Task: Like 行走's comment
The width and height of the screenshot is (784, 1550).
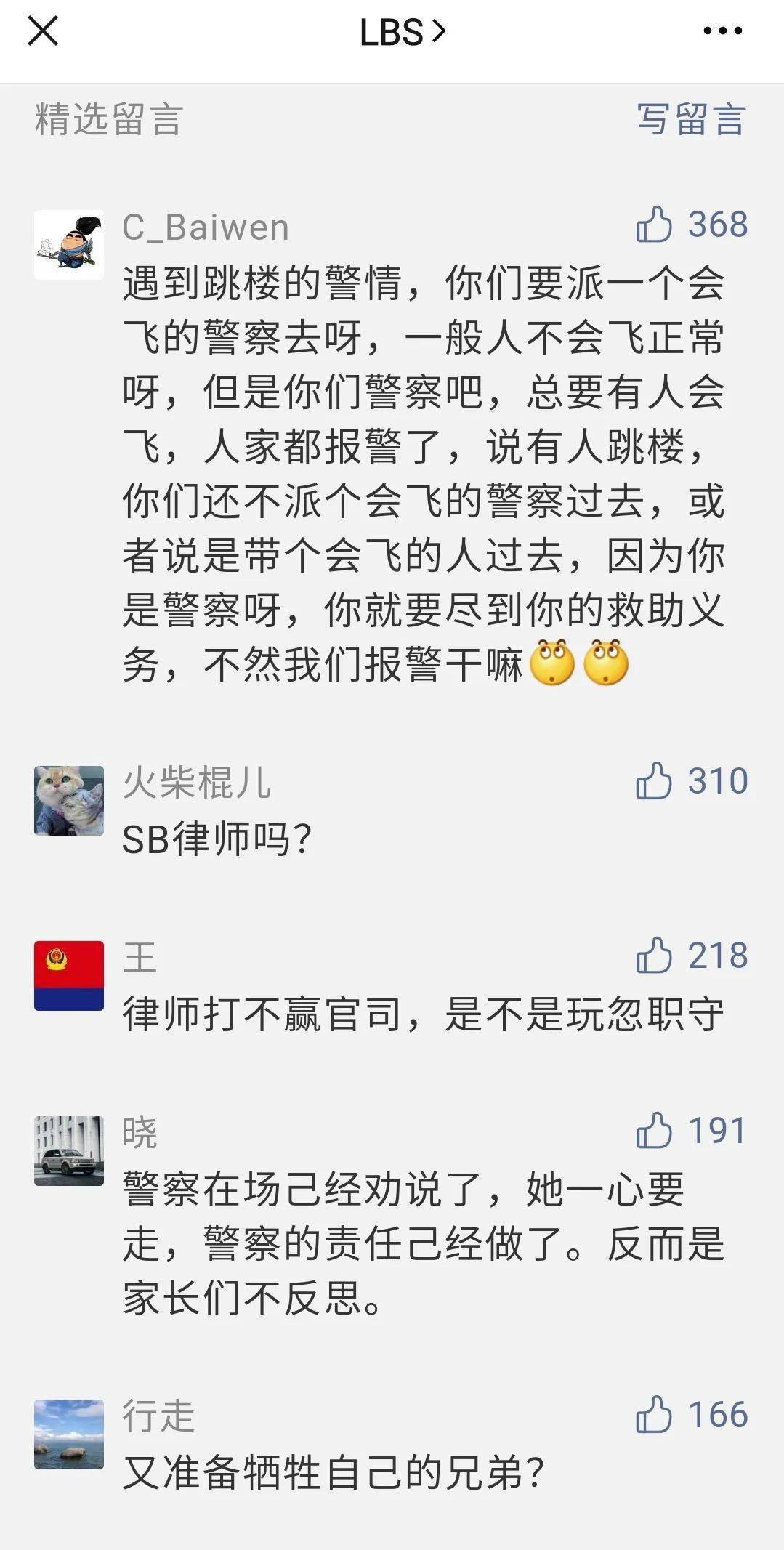Action: click(654, 1415)
